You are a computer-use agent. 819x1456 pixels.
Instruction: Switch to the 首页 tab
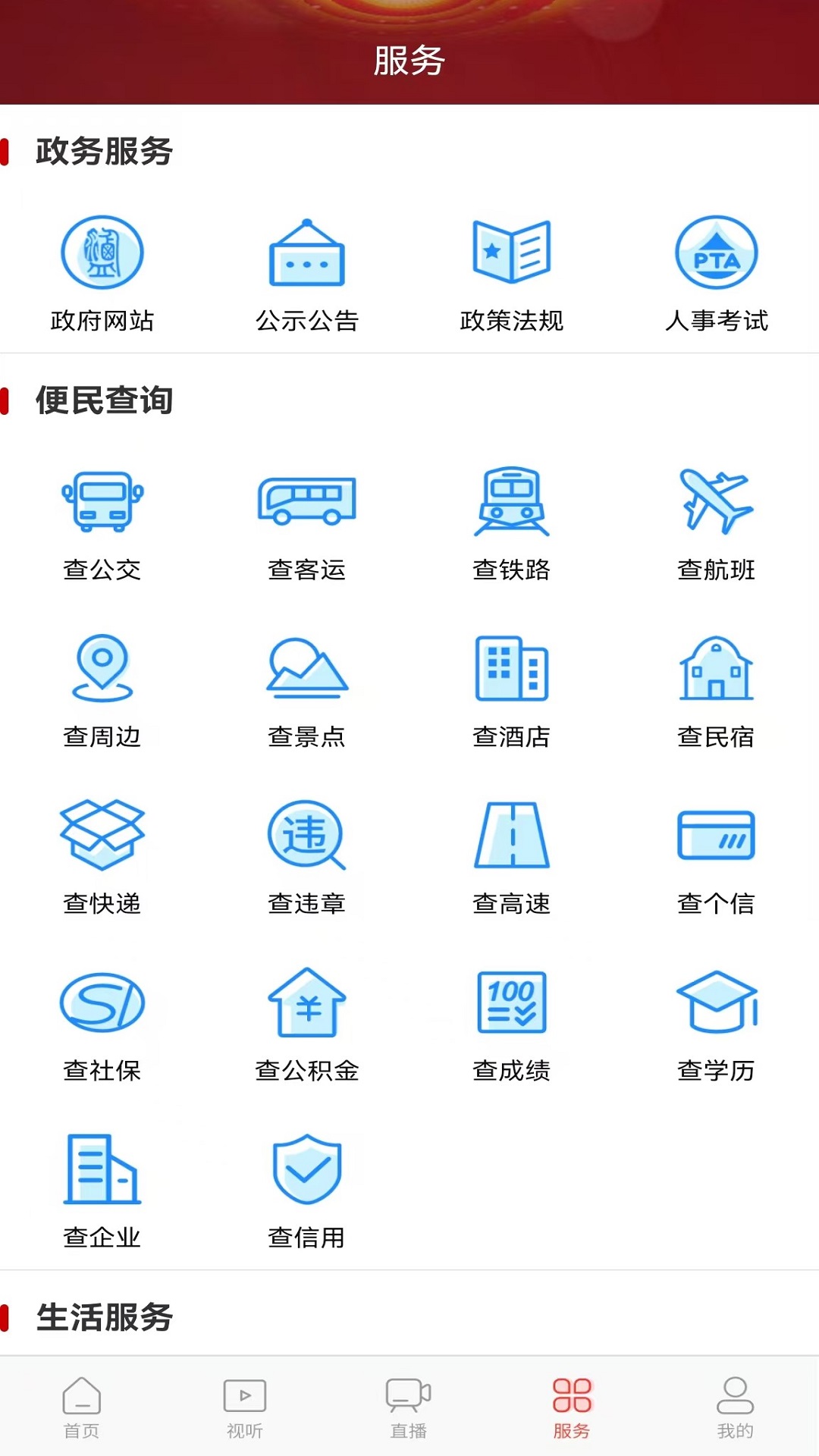click(82, 1407)
